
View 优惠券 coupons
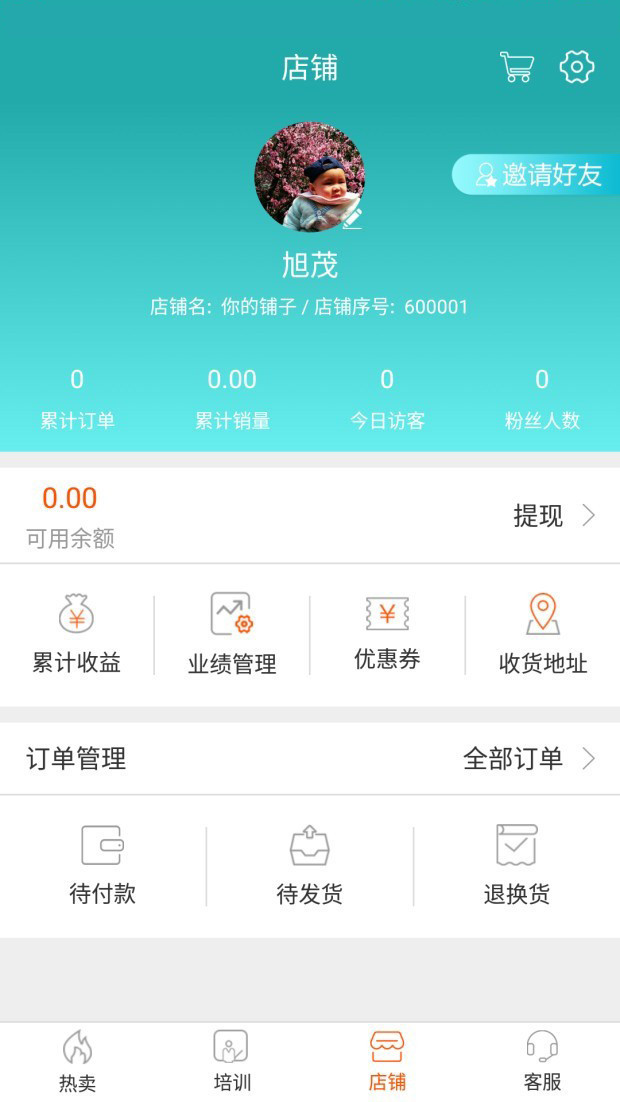pyautogui.click(x=387, y=634)
